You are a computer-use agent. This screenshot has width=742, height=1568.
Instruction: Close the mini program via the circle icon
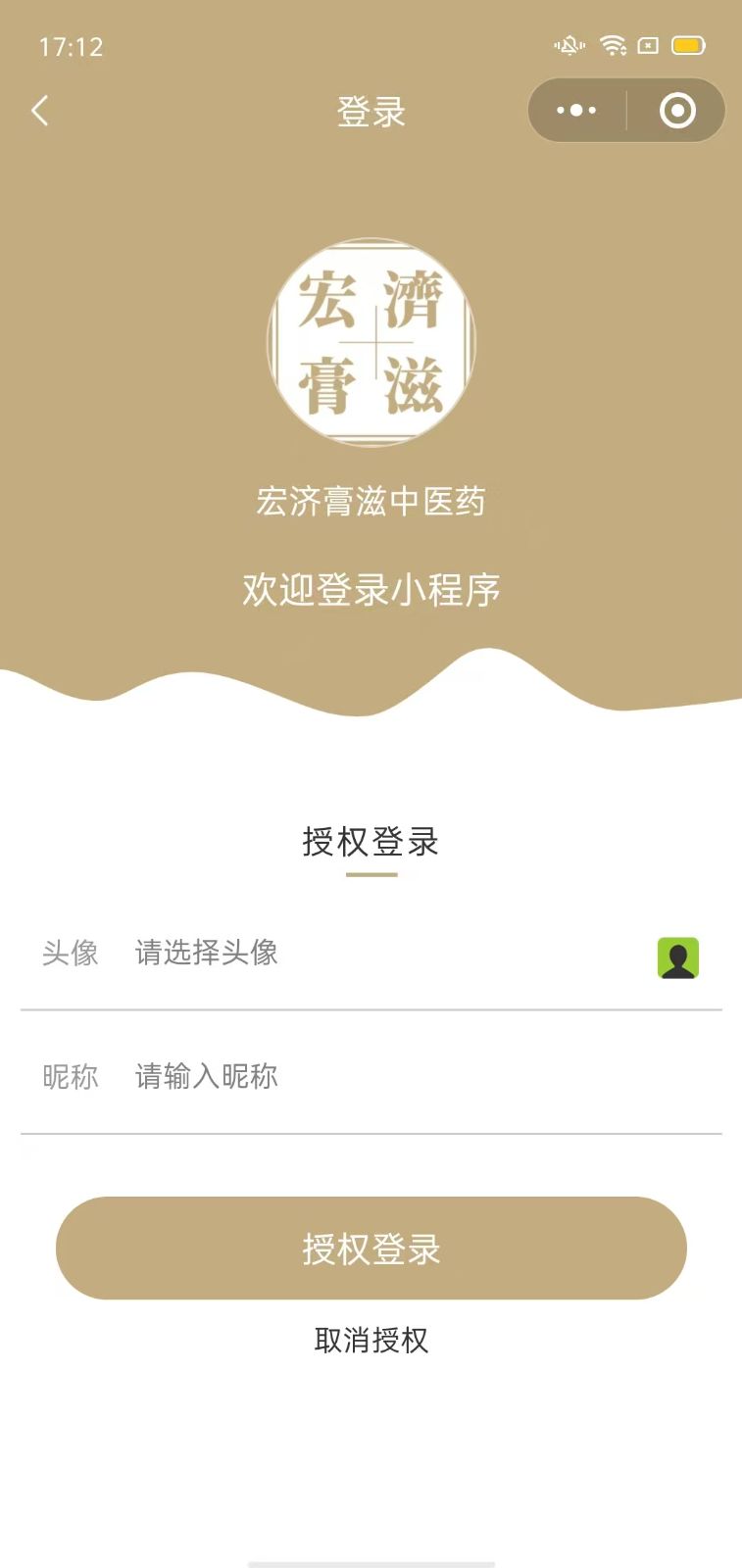[677, 111]
